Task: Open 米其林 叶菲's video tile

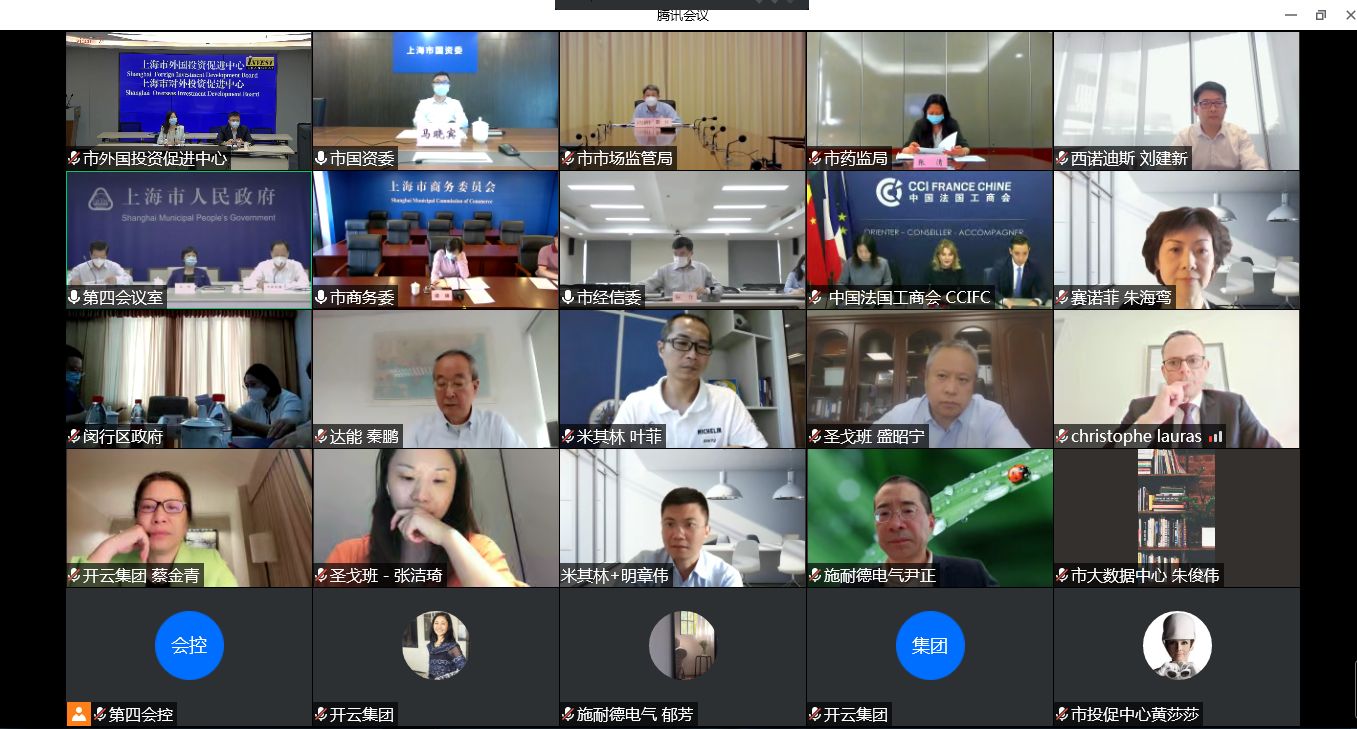Action: pos(682,378)
